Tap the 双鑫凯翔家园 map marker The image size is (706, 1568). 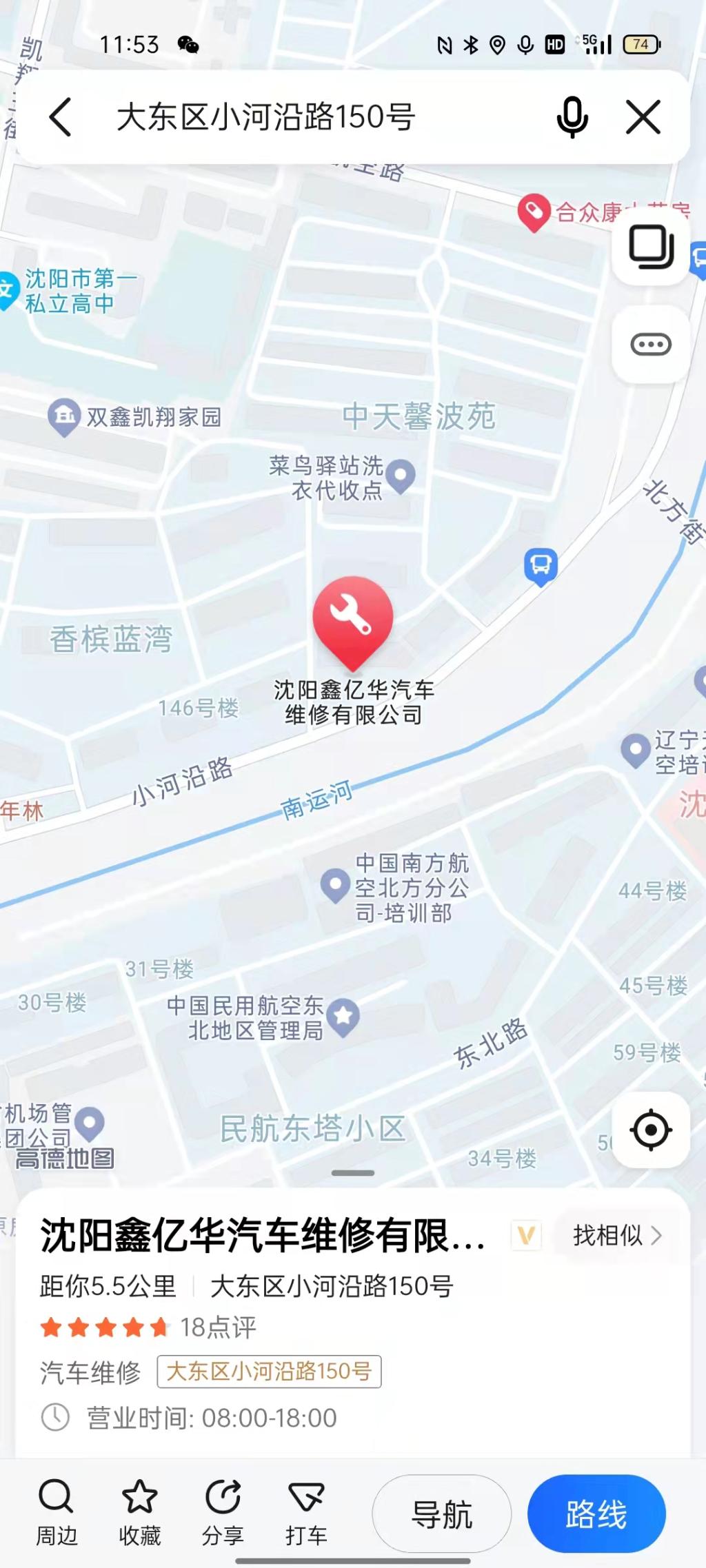[x=63, y=416]
